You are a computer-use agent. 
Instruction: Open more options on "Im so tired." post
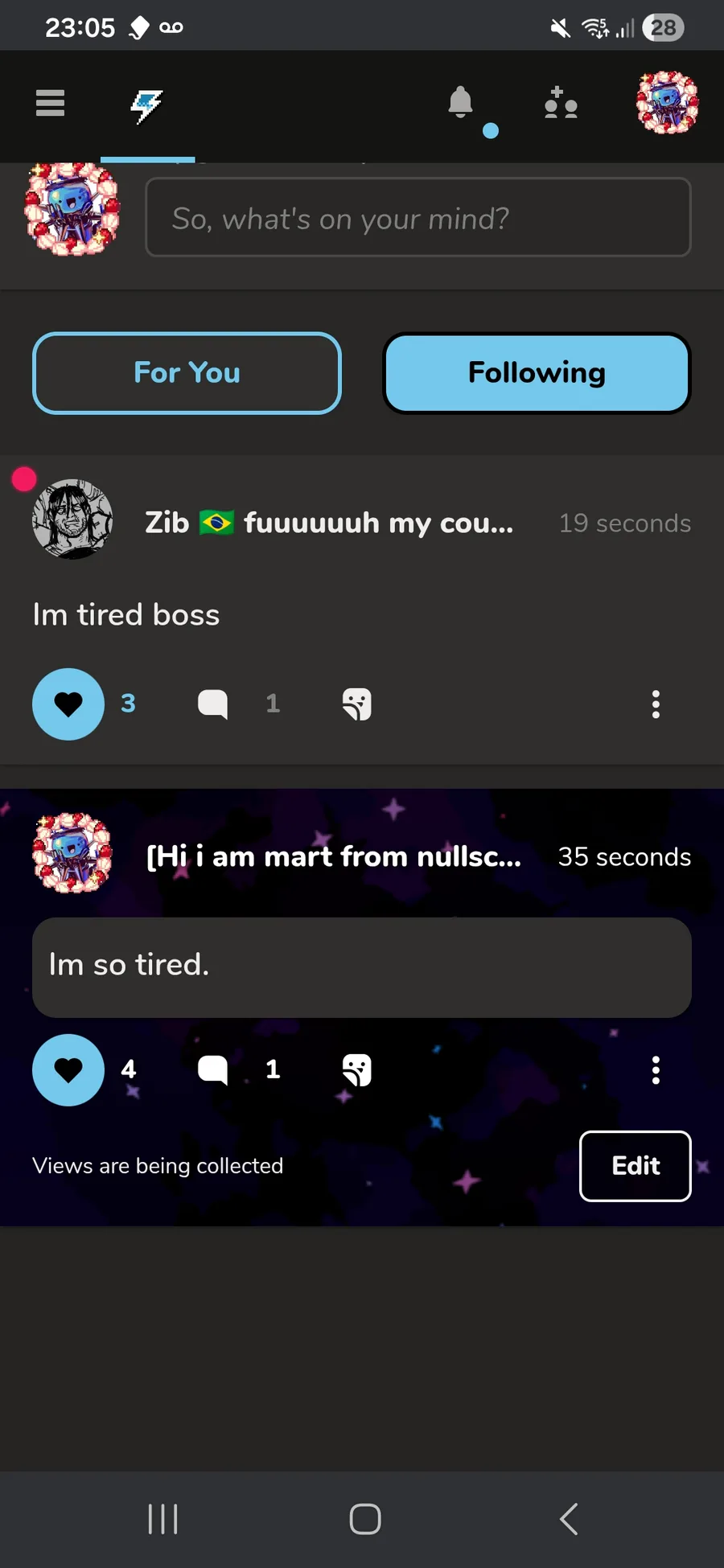click(656, 1070)
